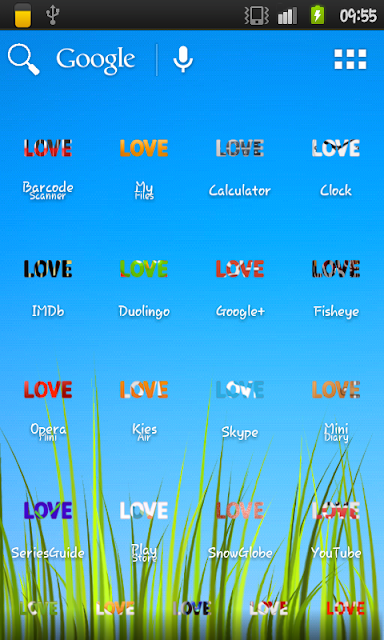Open the app drawer grid icon
This screenshot has height=640, width=384.
[x=350, y=60]
